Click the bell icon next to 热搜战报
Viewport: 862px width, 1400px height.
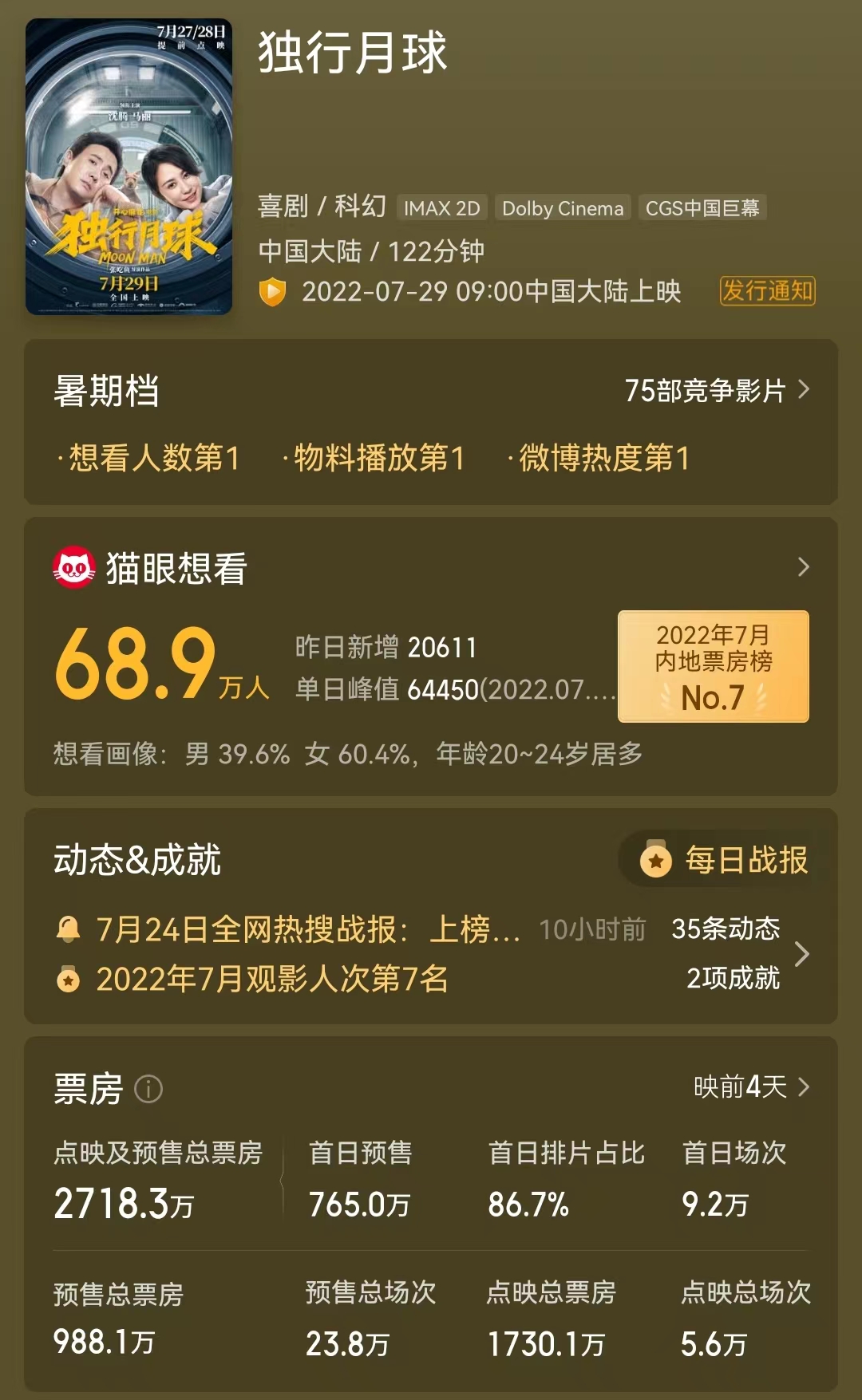[70, 928]
